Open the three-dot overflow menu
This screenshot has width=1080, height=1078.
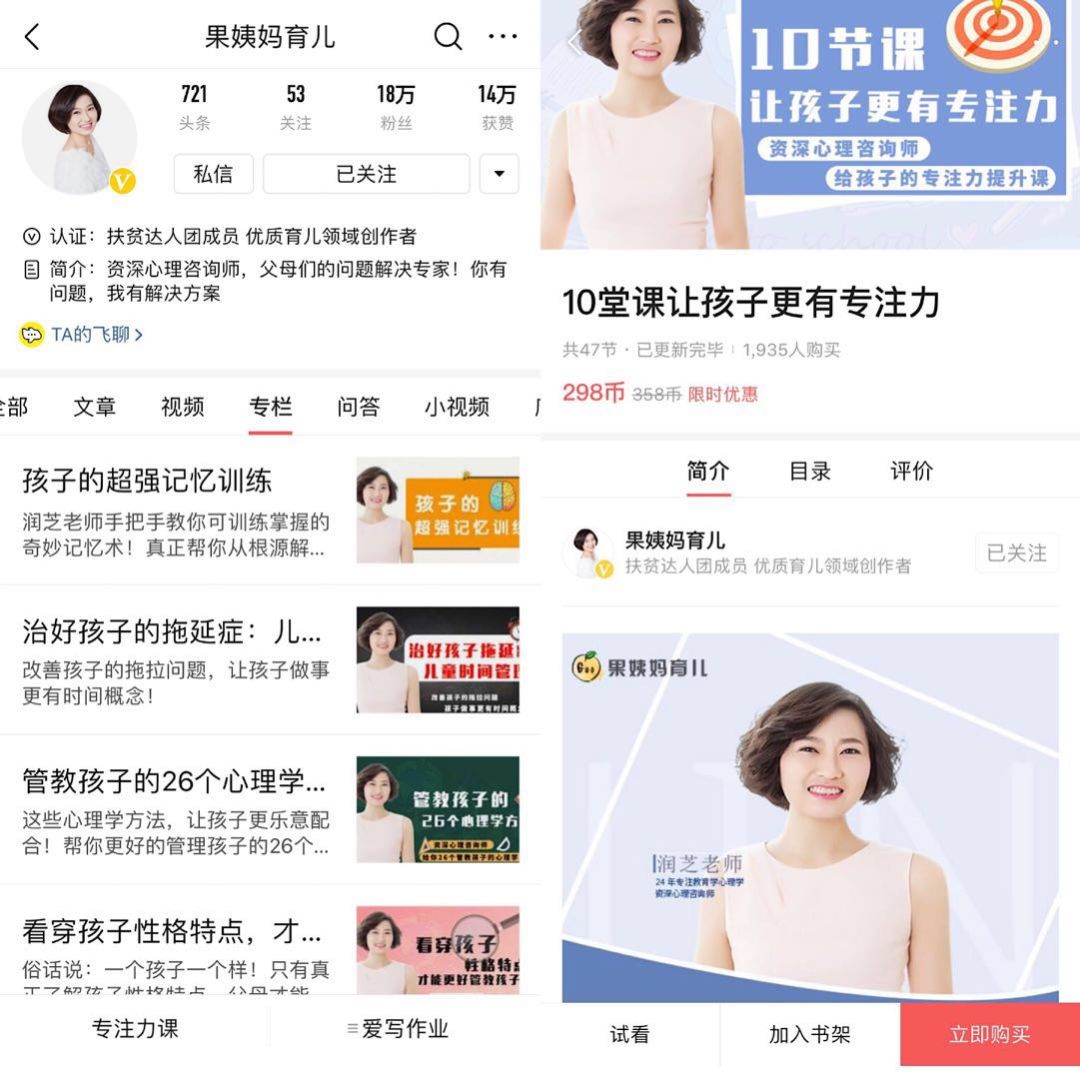[502, 37]
